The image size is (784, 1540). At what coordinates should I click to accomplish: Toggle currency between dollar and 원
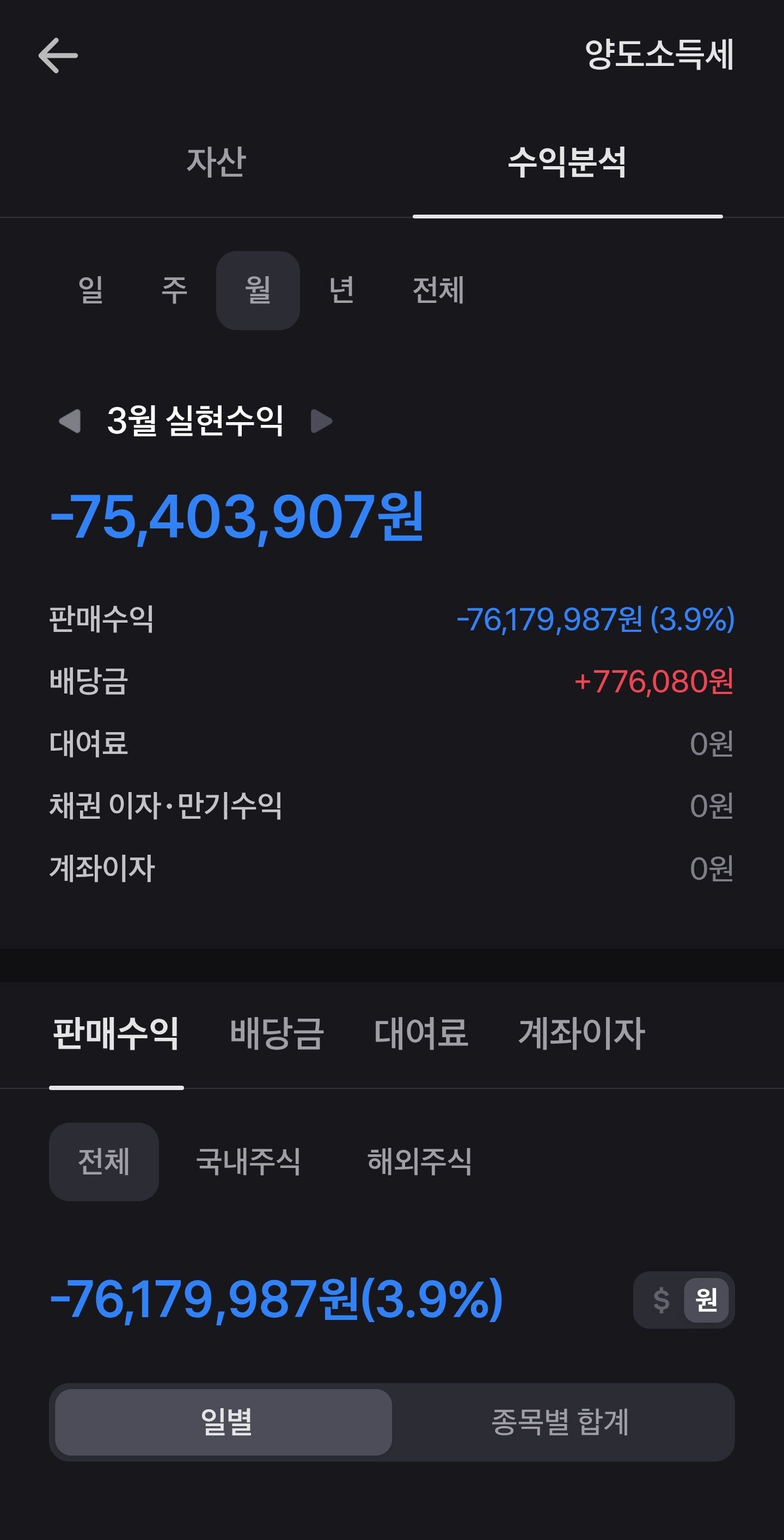click(x=684, y=1300)
